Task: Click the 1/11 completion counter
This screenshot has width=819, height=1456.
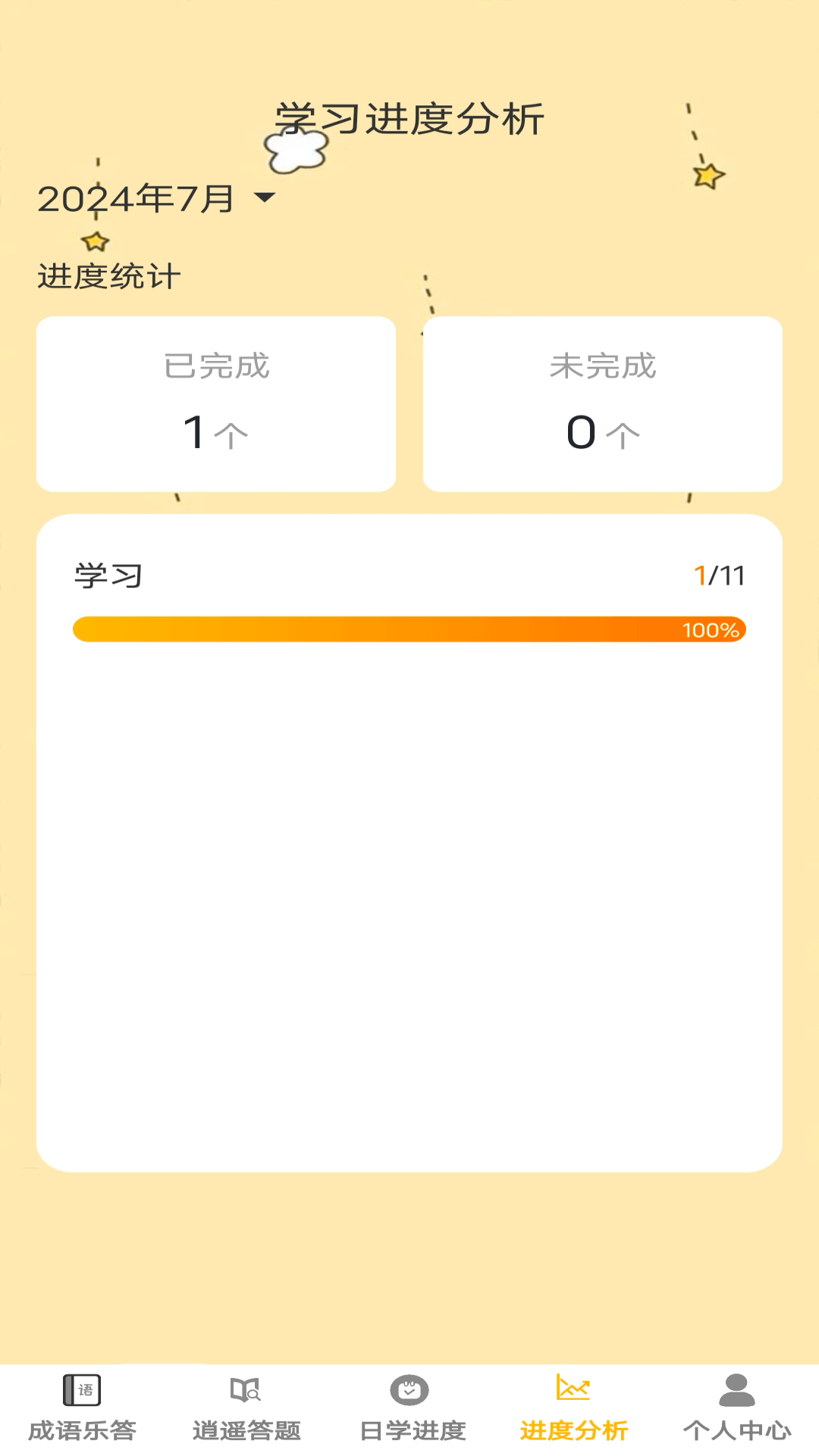Action: click(x=718, y=574)
